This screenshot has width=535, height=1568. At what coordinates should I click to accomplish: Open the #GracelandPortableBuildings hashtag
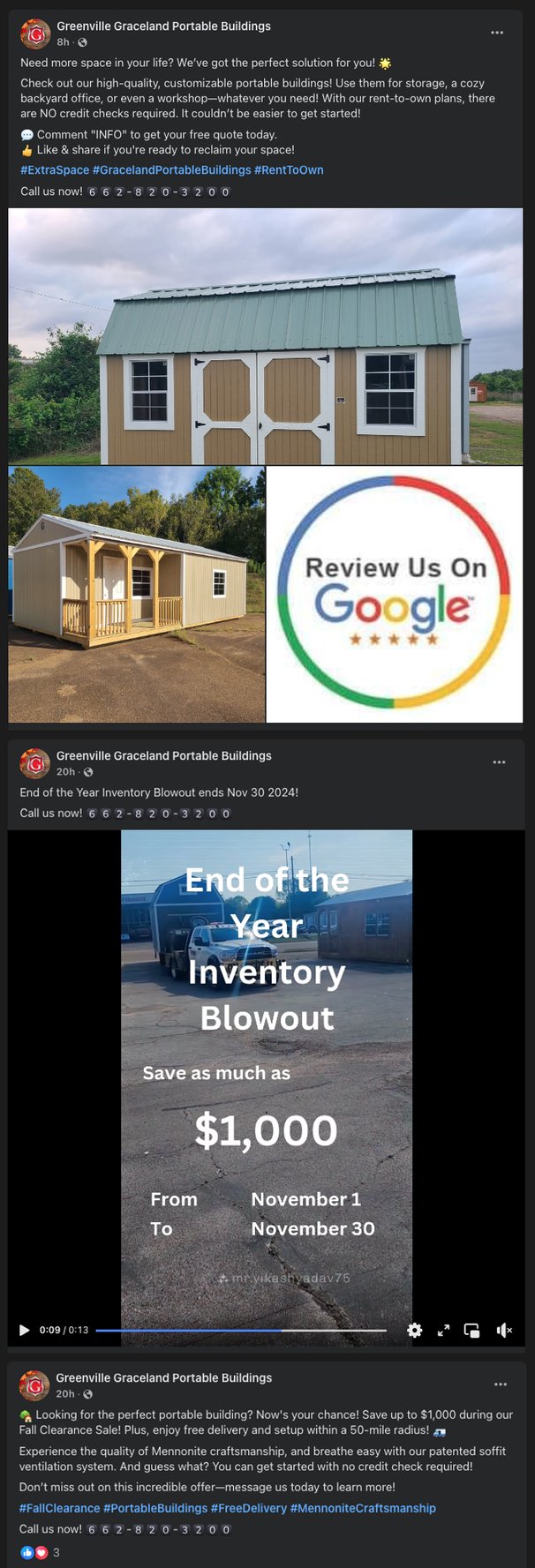pos(171,169)
